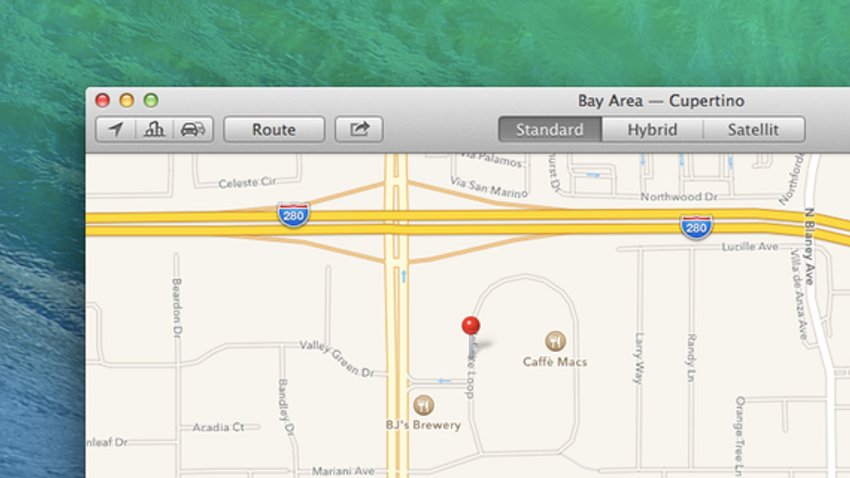Open the Route directions button

pos(274,130)
